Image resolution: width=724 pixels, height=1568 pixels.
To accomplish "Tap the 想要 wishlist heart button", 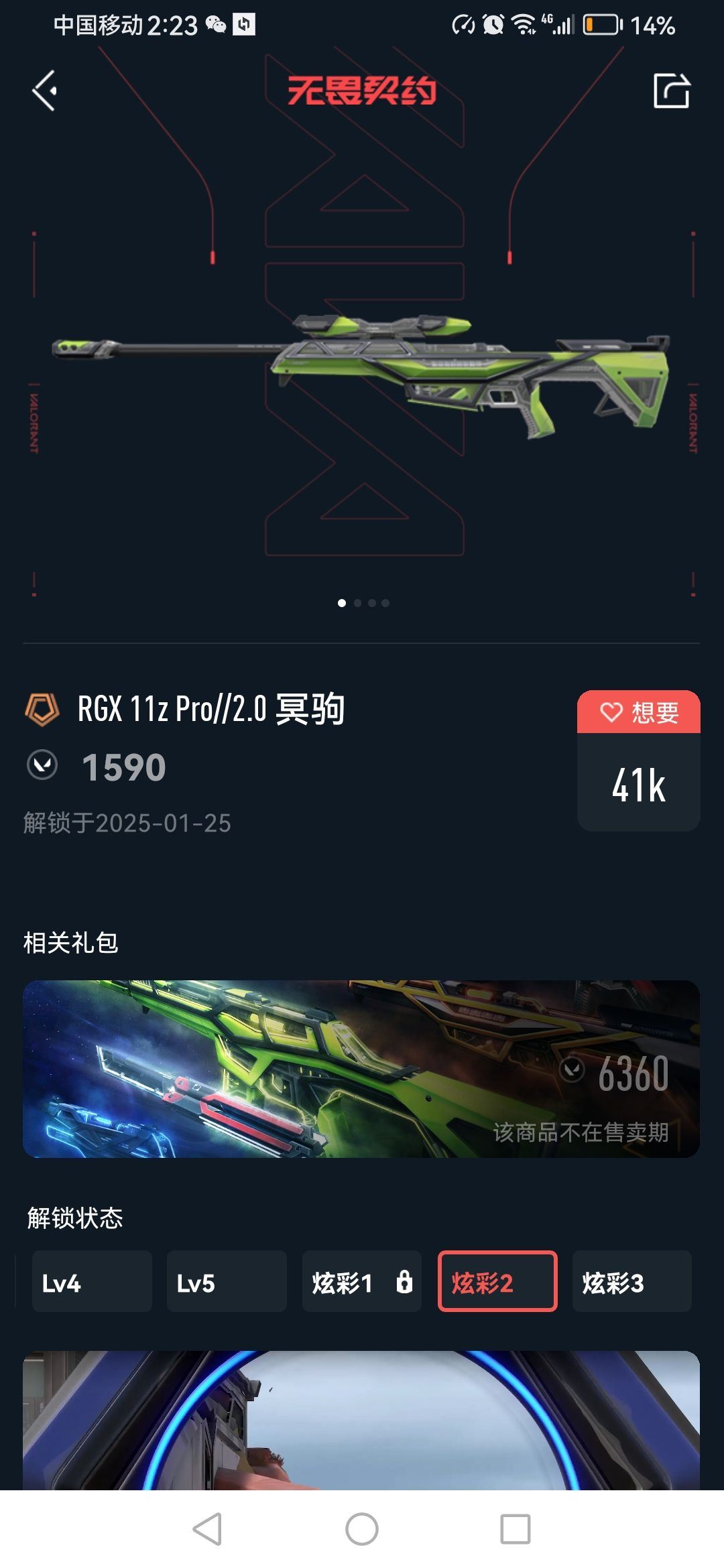I will click(638, 712).
